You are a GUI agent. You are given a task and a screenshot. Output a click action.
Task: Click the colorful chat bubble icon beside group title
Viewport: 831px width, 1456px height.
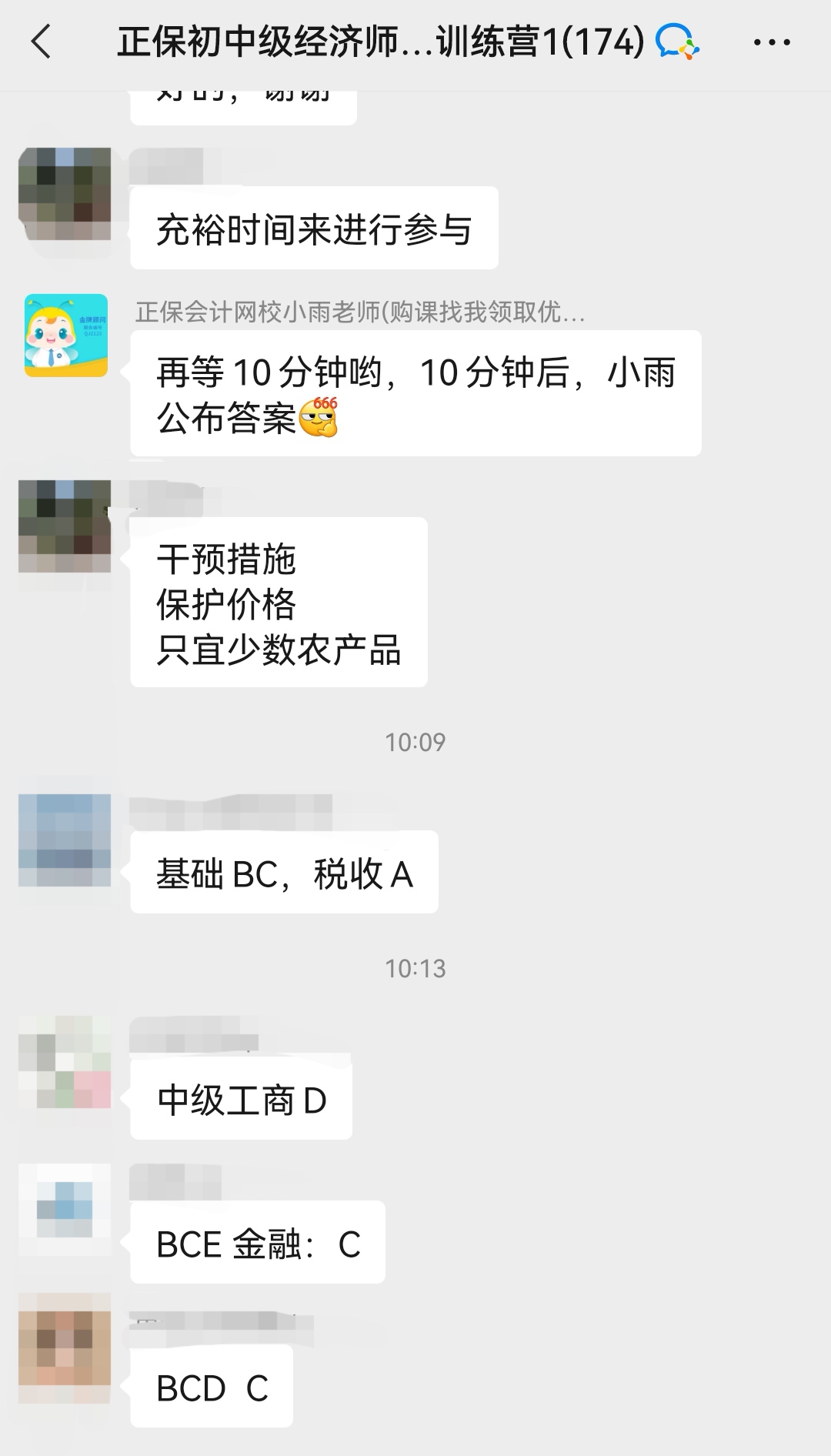[673, 44]
